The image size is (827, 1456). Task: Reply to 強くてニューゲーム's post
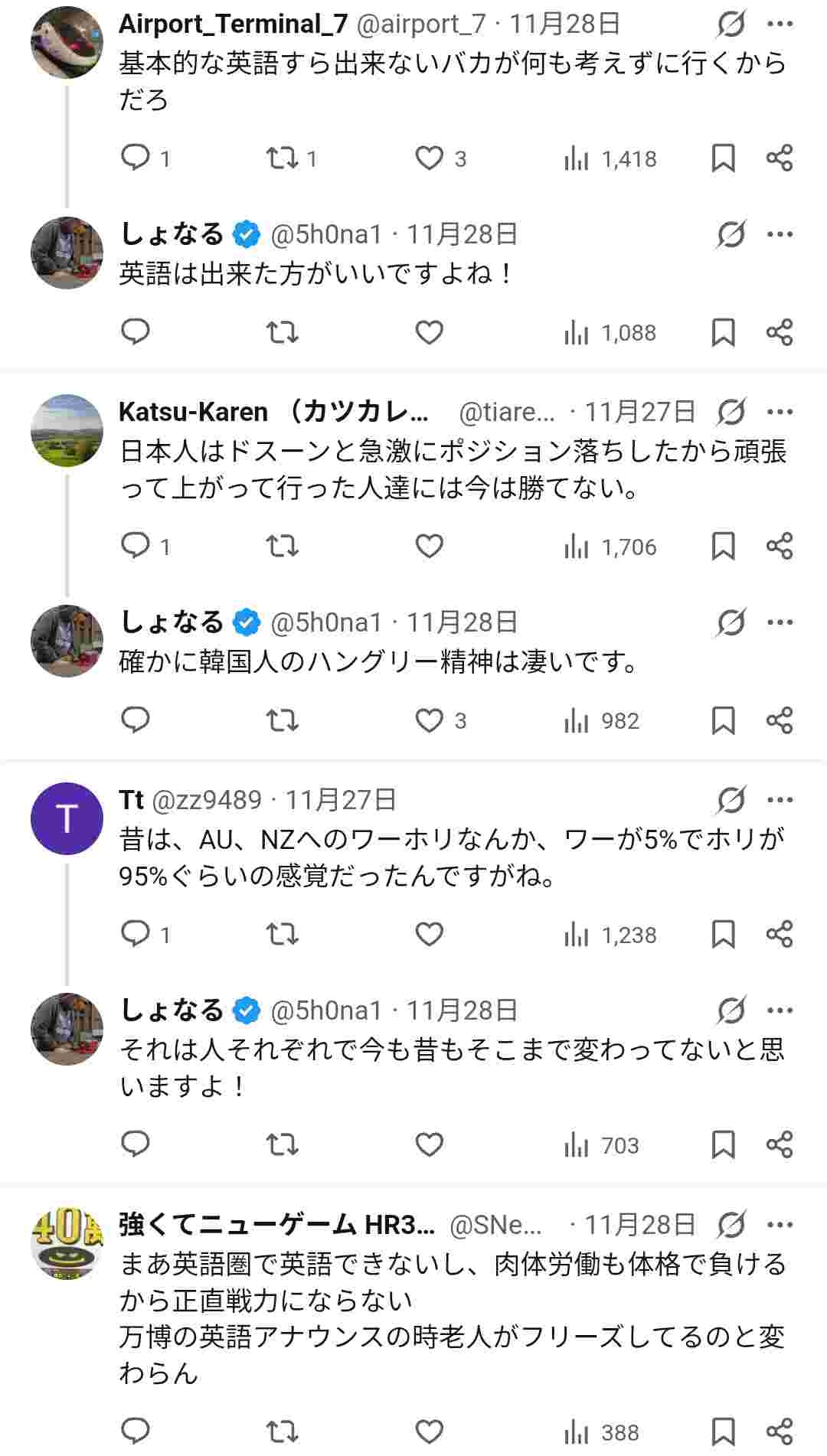[136, 1431]
